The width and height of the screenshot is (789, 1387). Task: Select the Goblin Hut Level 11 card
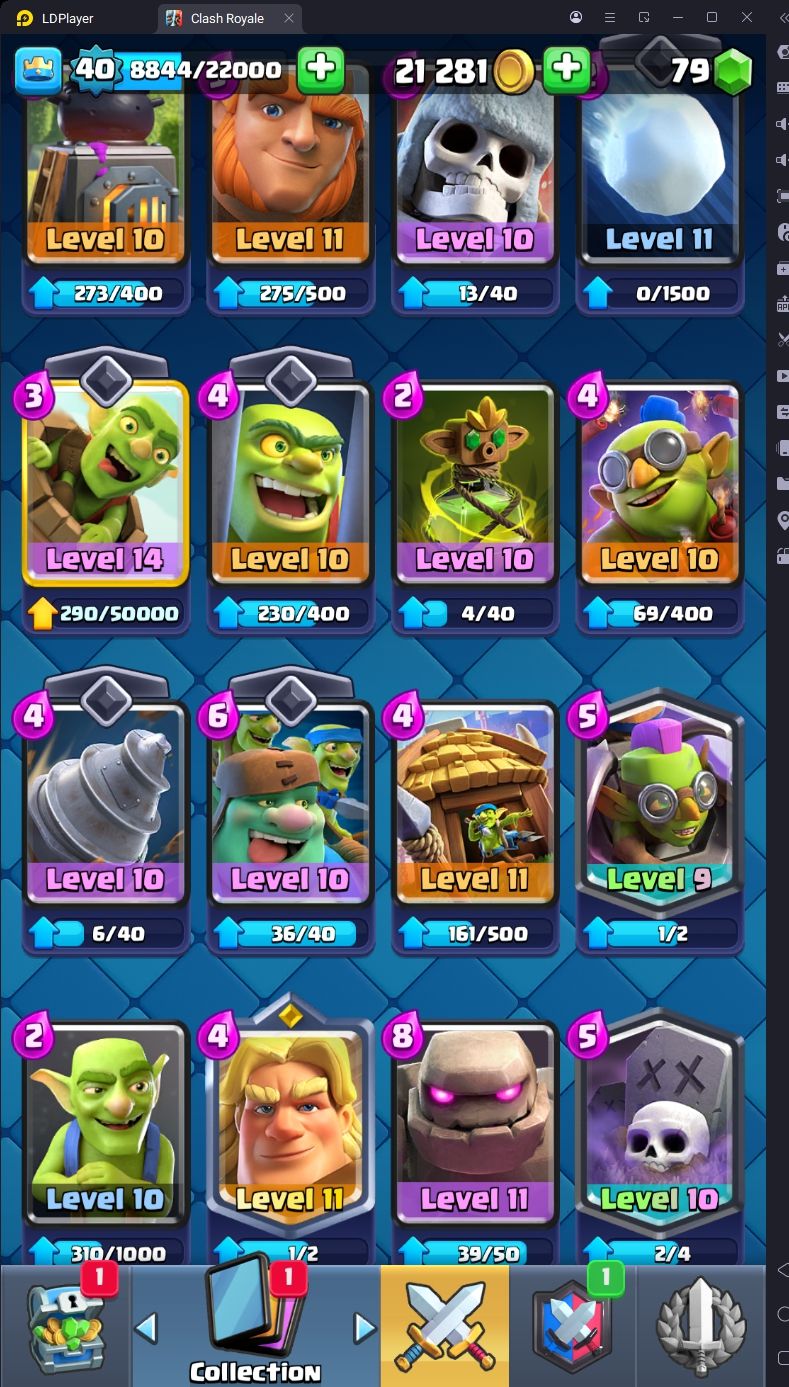tap(474, 803)
